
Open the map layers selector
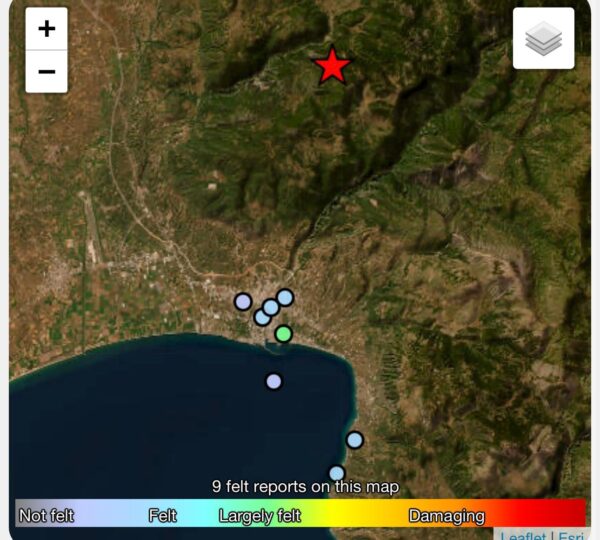point(543,39)
